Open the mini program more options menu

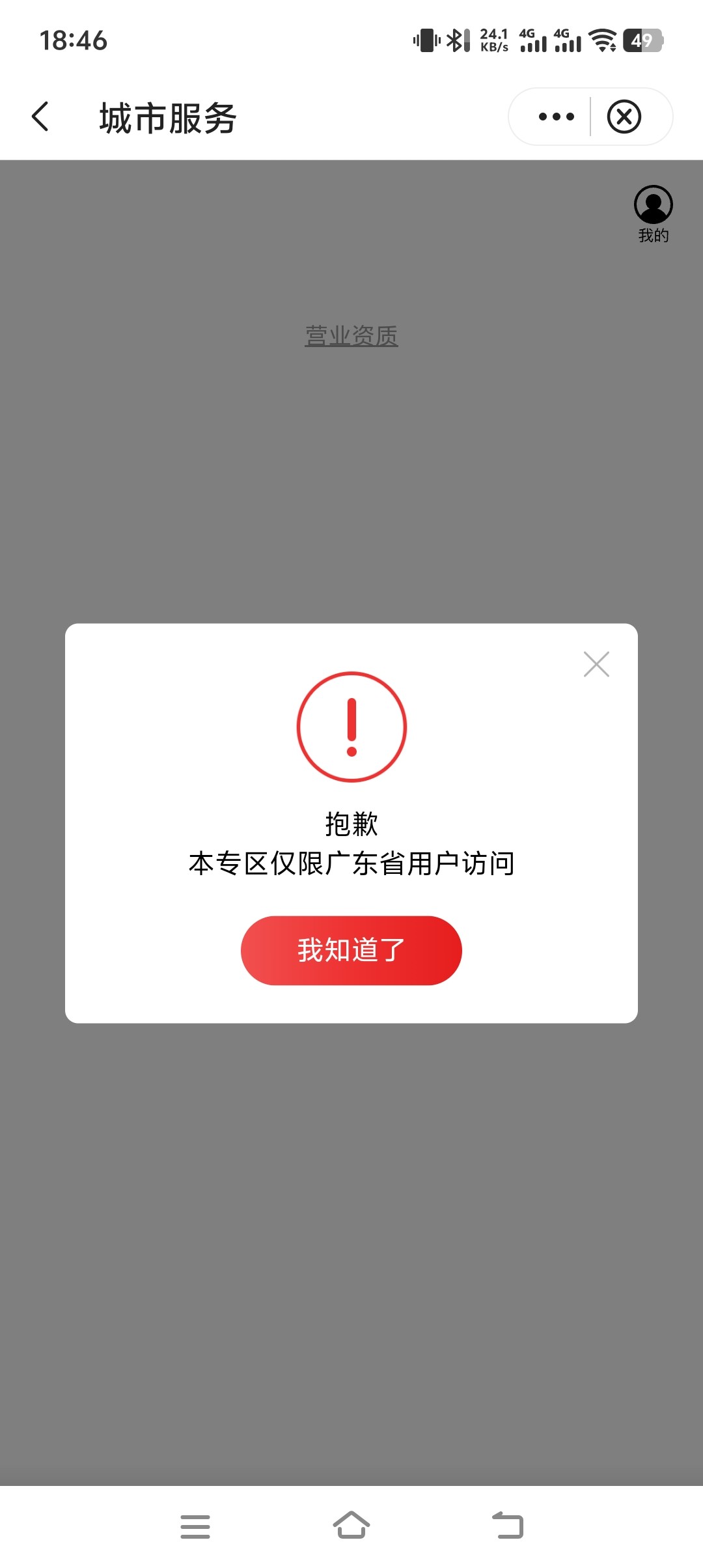[556, 117]
